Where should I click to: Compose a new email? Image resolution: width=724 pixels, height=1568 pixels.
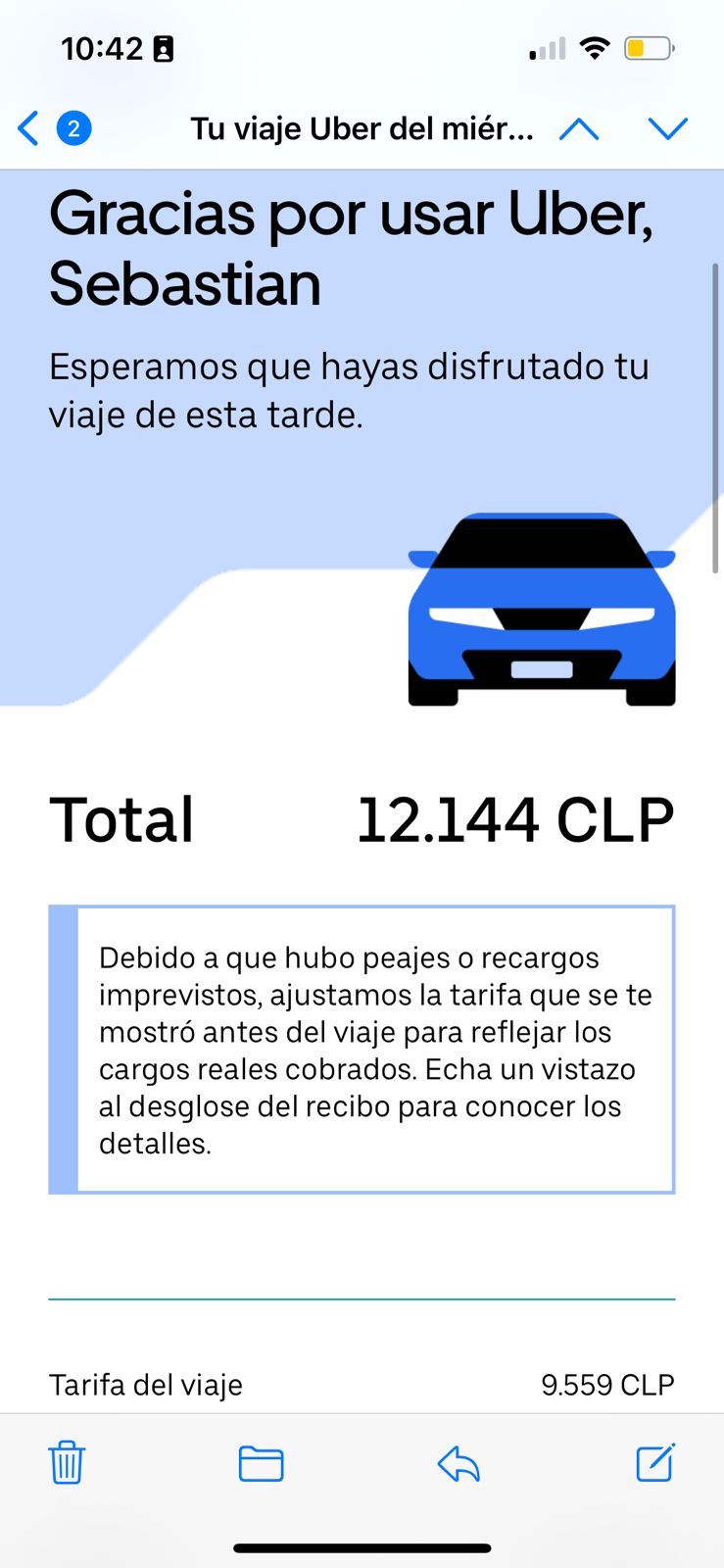pos(654,1462)
